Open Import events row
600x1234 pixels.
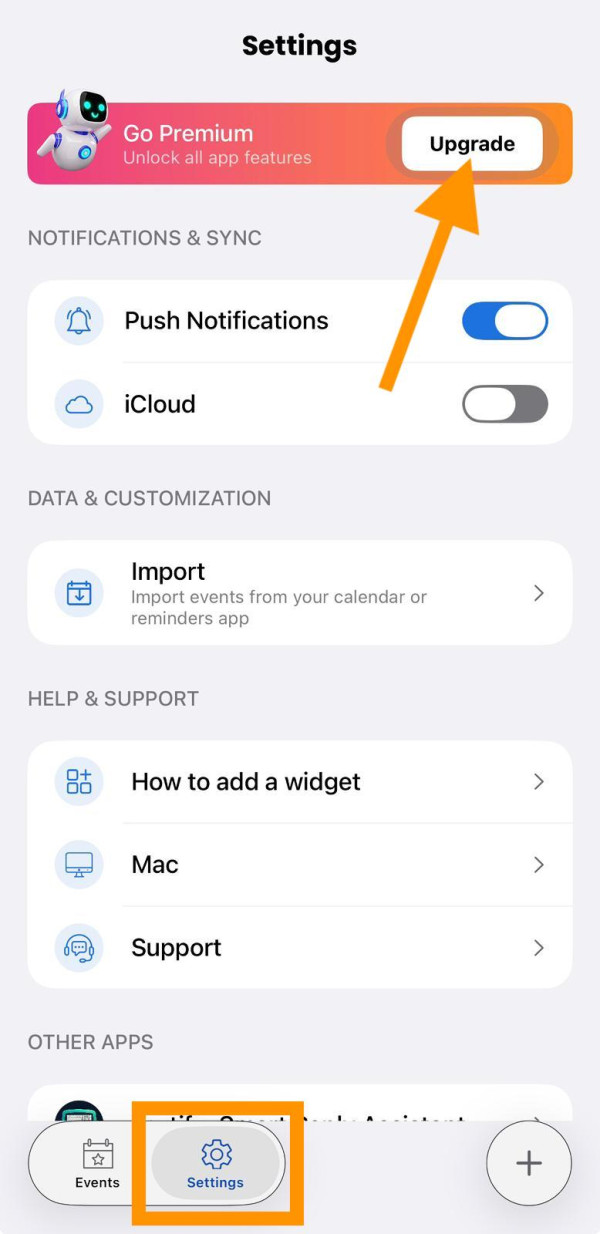pyautogui.click(x=300, y=593)
